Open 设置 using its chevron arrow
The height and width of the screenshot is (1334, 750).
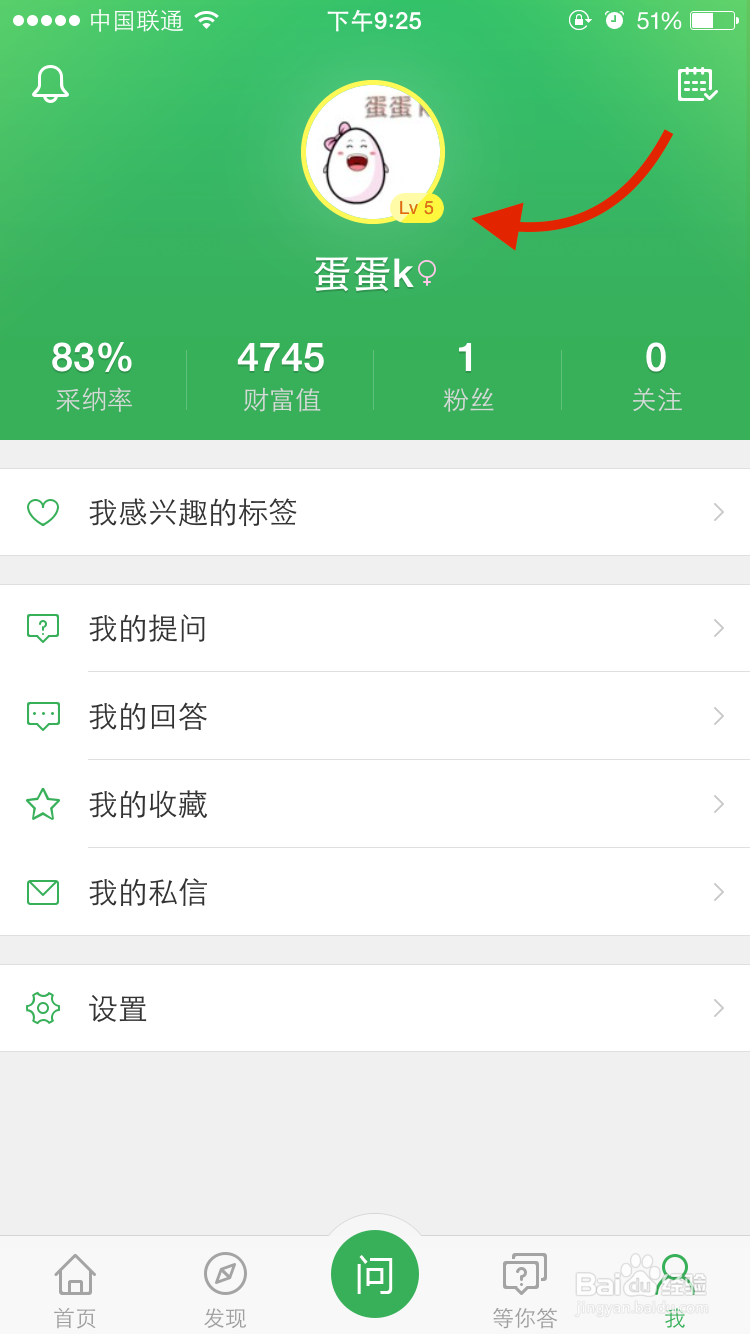(x=718, y=1009)
